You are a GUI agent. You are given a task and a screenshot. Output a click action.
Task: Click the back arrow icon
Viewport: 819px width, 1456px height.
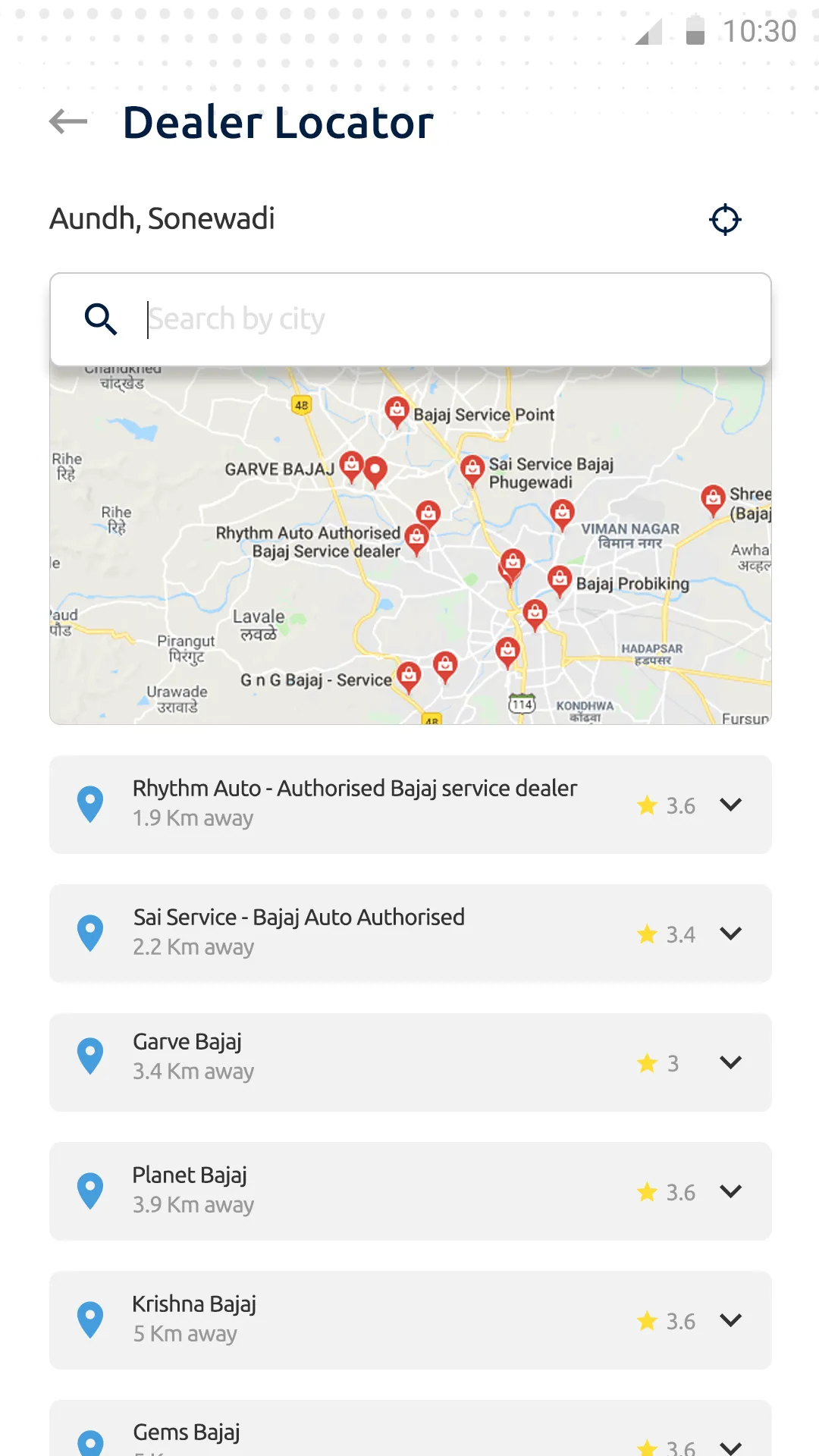(x=69, y=122)
